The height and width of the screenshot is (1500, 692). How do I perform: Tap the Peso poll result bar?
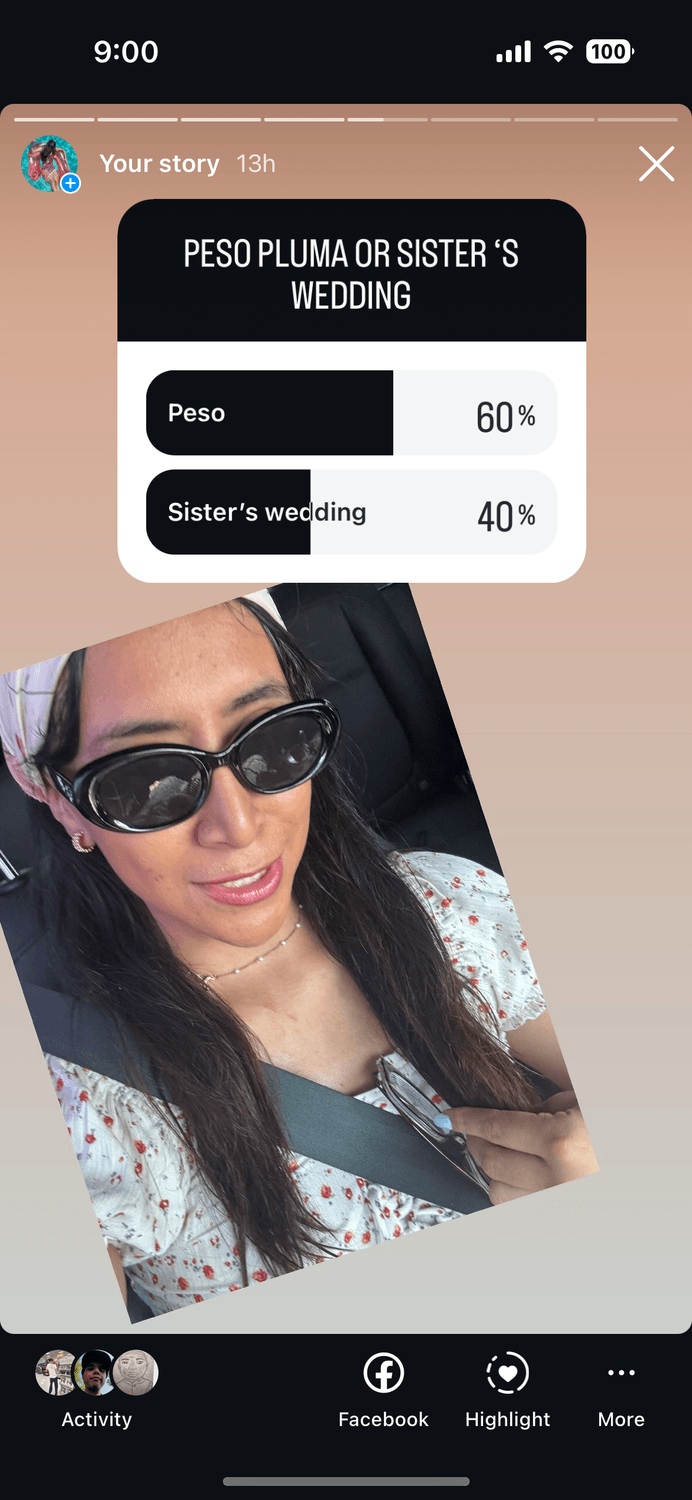[351, 413]
